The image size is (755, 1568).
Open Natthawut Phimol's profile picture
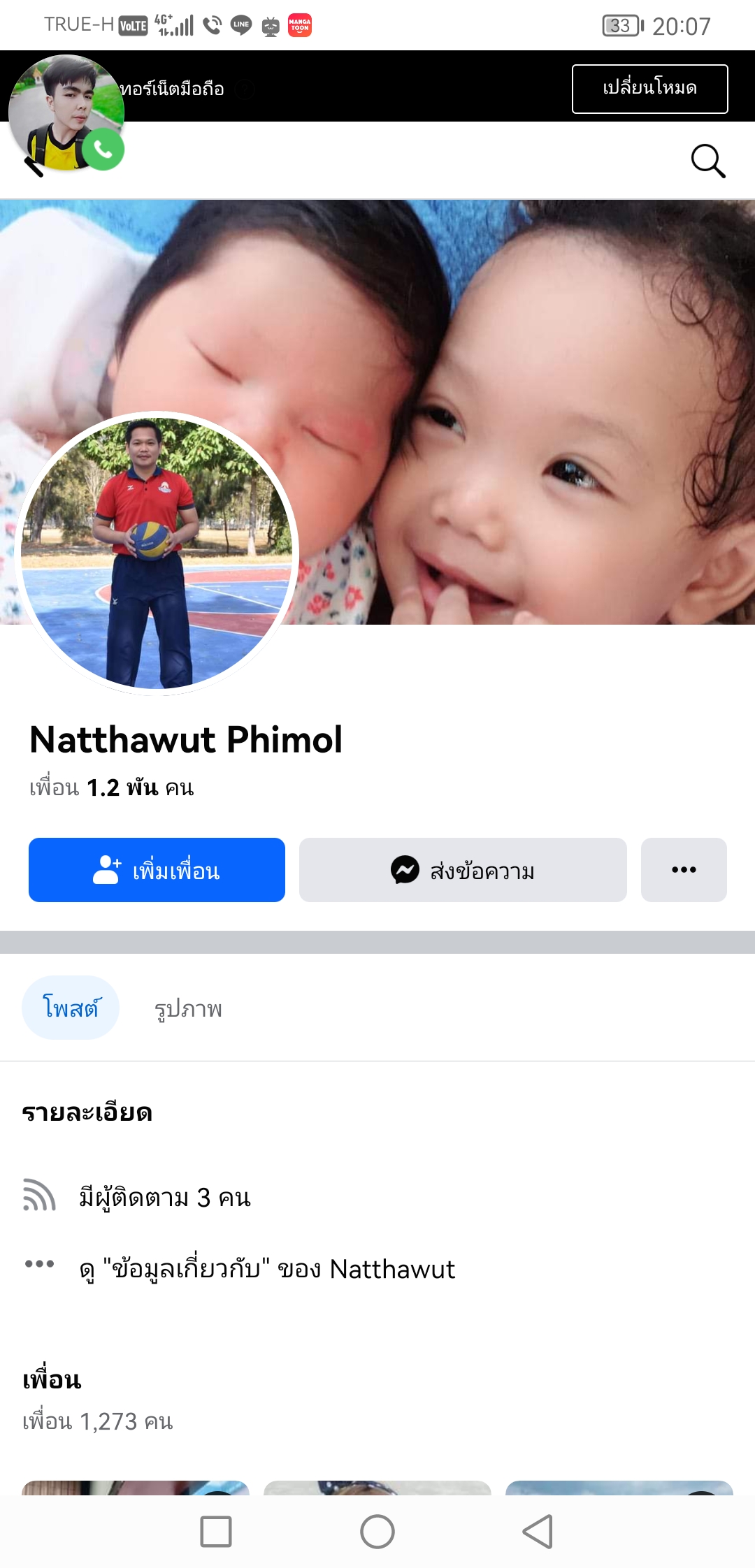[x=157, y=553]
